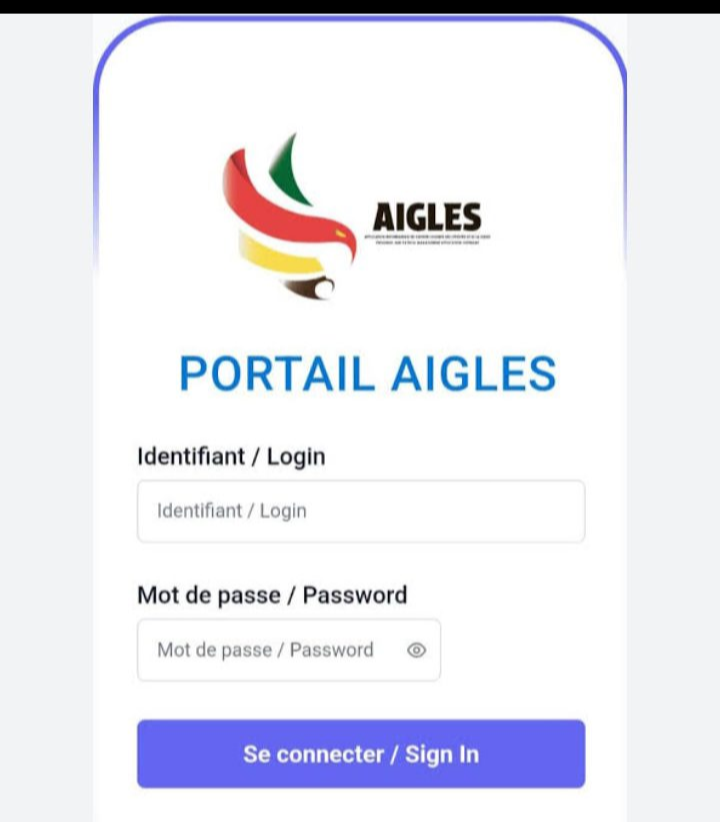Click the Identifiant / Login label
Image resolution: width=720 pixels, height=822 pixels.
click(231, 456)
